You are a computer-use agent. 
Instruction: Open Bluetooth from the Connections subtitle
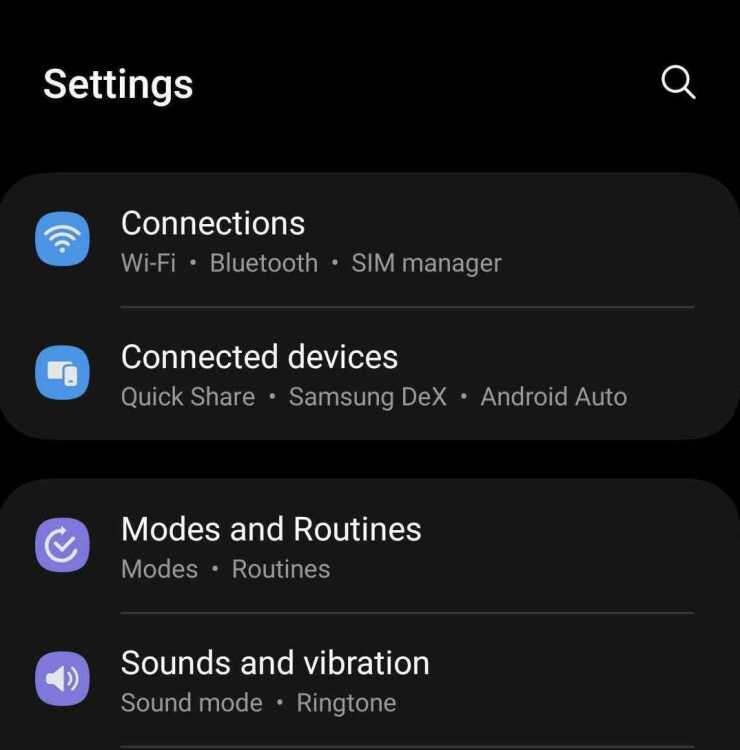(263, 263)
